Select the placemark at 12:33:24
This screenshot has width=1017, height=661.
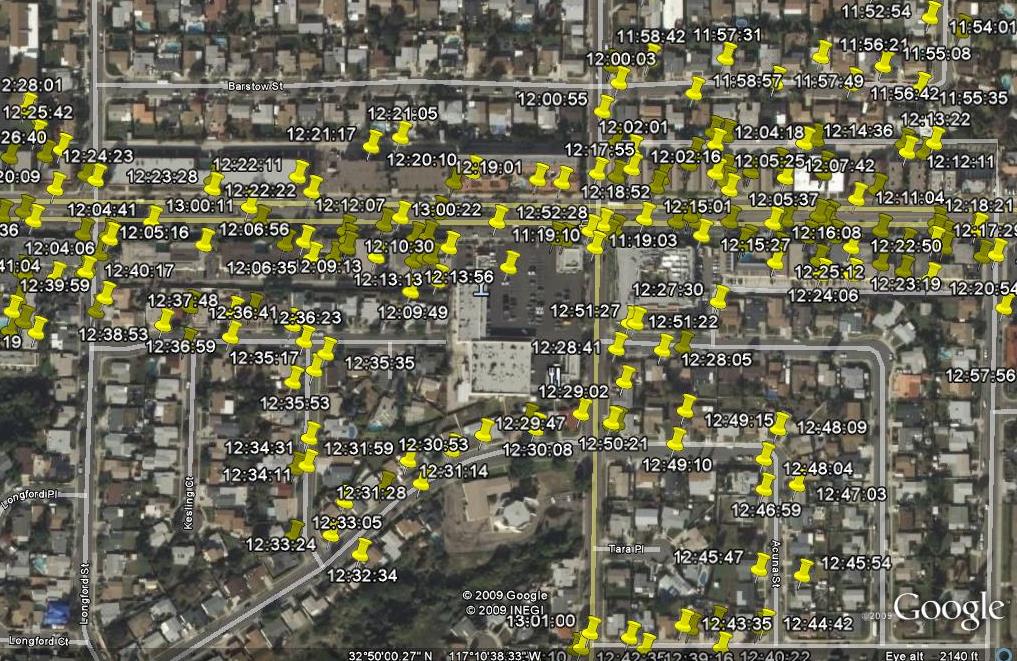coord(295,529)
